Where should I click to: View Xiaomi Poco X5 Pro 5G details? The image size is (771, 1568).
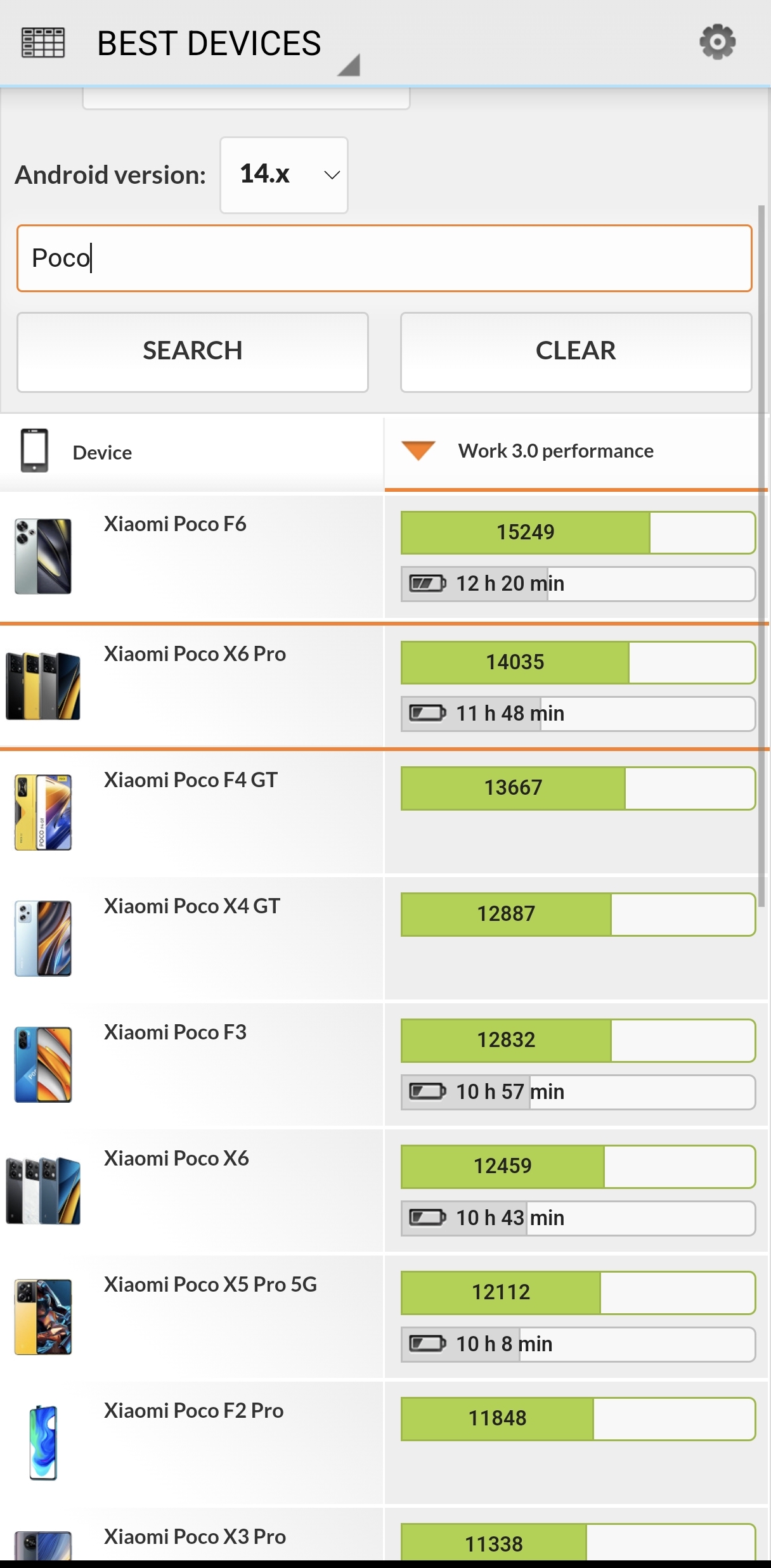click(x=384, y=1317)
